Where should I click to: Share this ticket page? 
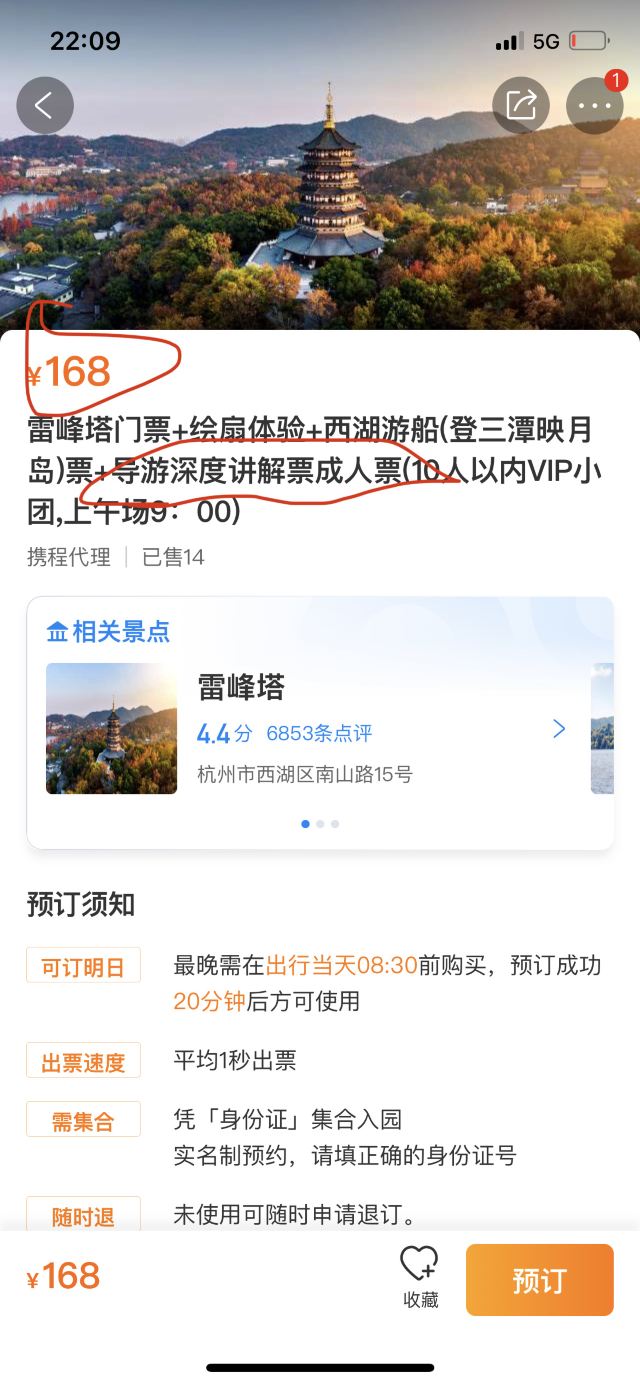(521, 105)
